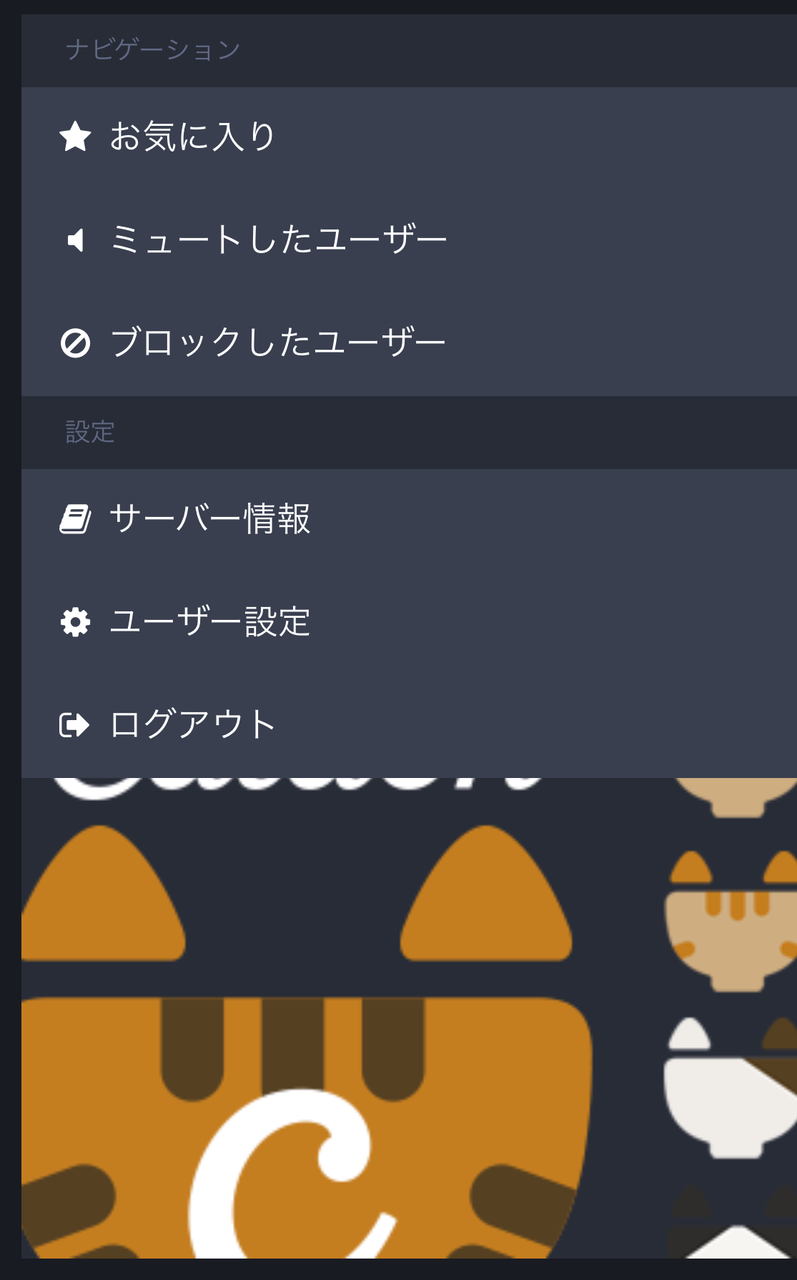Open ユーザー設定 settings
797x1280 pixels.
click(x=409, y=622)
